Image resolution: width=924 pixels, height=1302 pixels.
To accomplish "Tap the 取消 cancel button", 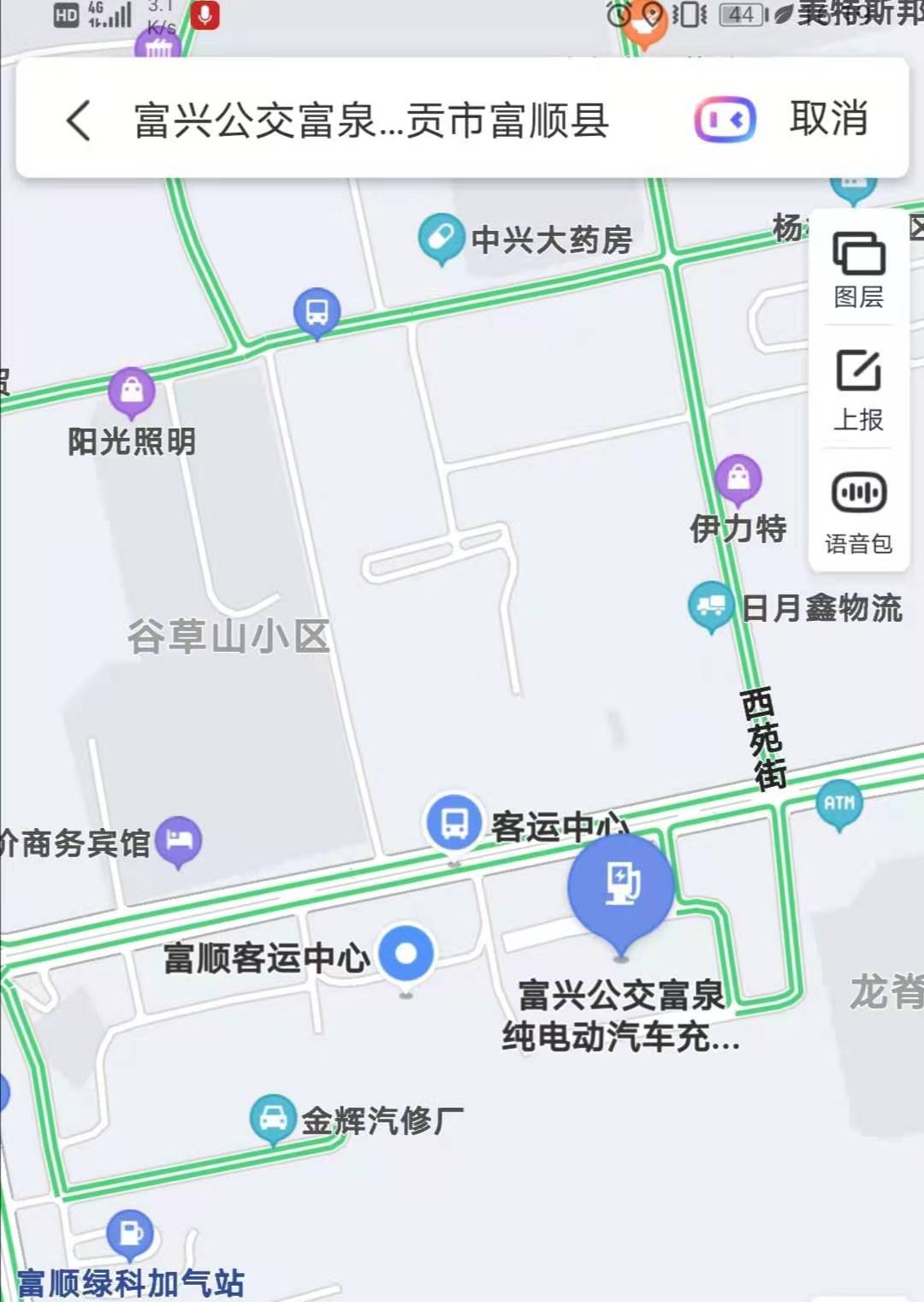I will (829, 120).
